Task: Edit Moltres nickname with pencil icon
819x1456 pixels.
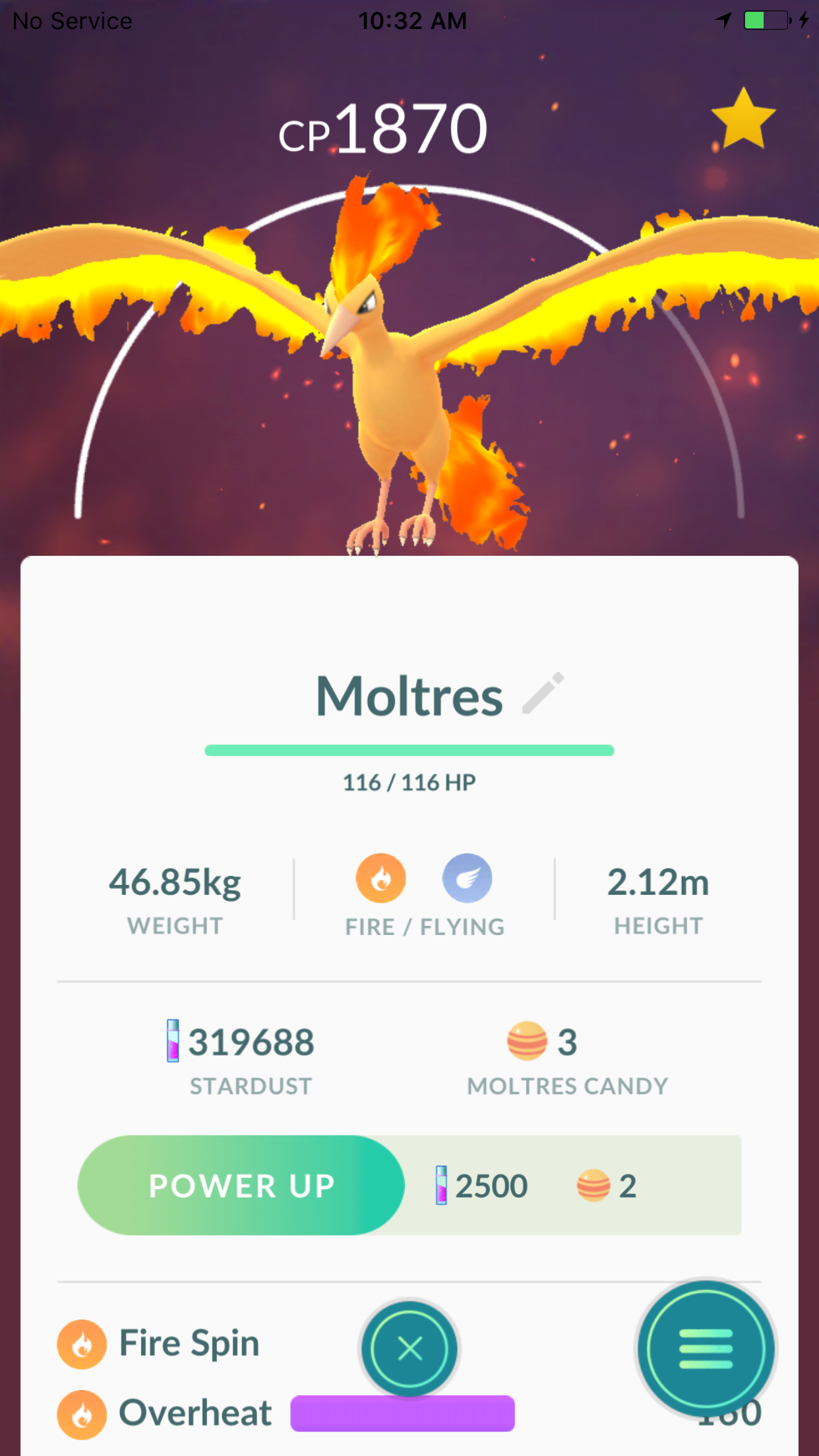Action: coord(543,693)
